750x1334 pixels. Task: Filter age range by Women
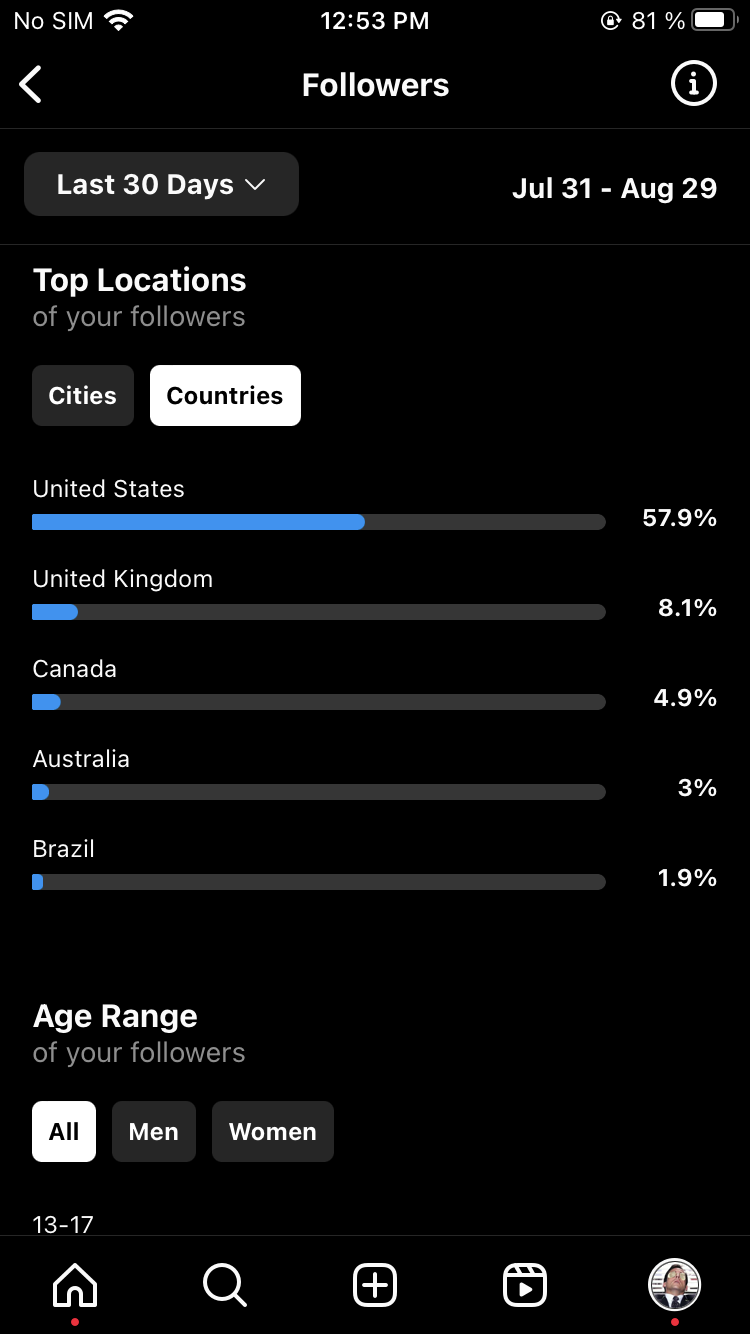click(273, 1132)
